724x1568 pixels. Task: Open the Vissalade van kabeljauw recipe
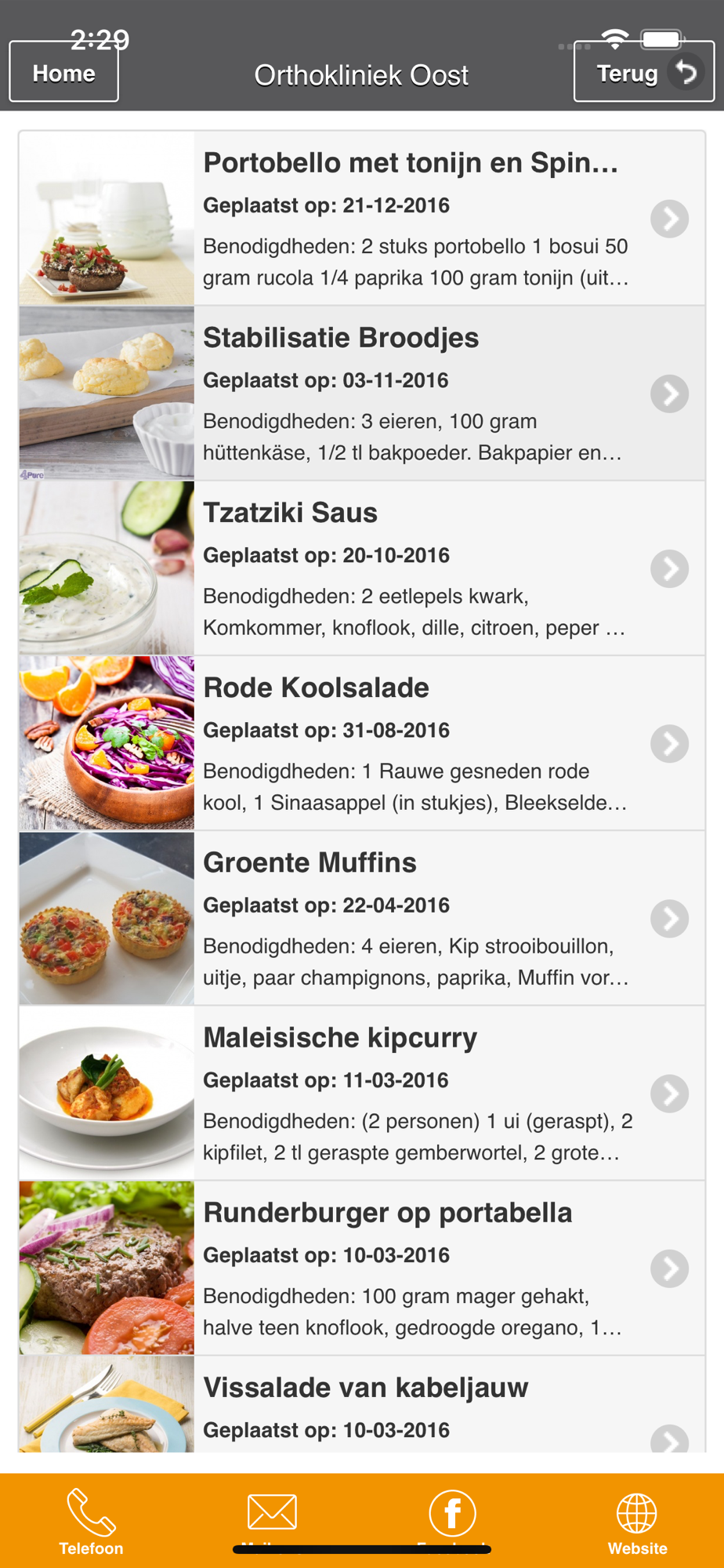tap(362, 1403)
